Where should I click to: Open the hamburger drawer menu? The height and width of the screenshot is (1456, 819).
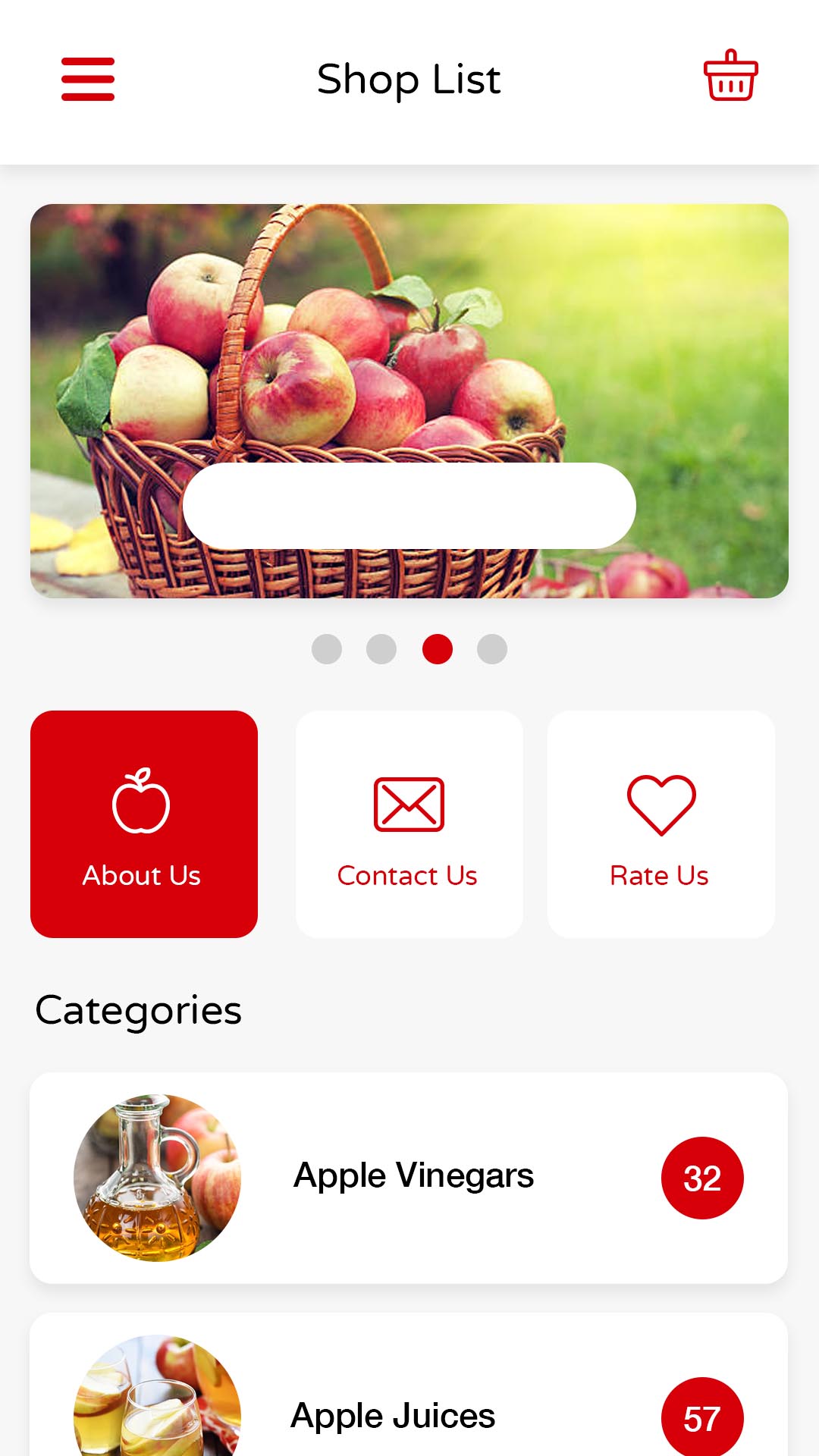pyautogui.click(x=88, y=79)
